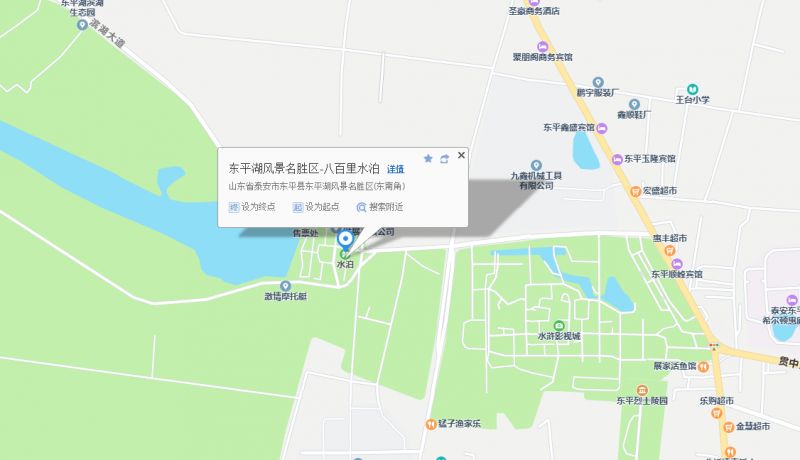The height and width of the screenshot is (460, 800).
Task: Open the 详情 details link
Action: click(396, 169)
